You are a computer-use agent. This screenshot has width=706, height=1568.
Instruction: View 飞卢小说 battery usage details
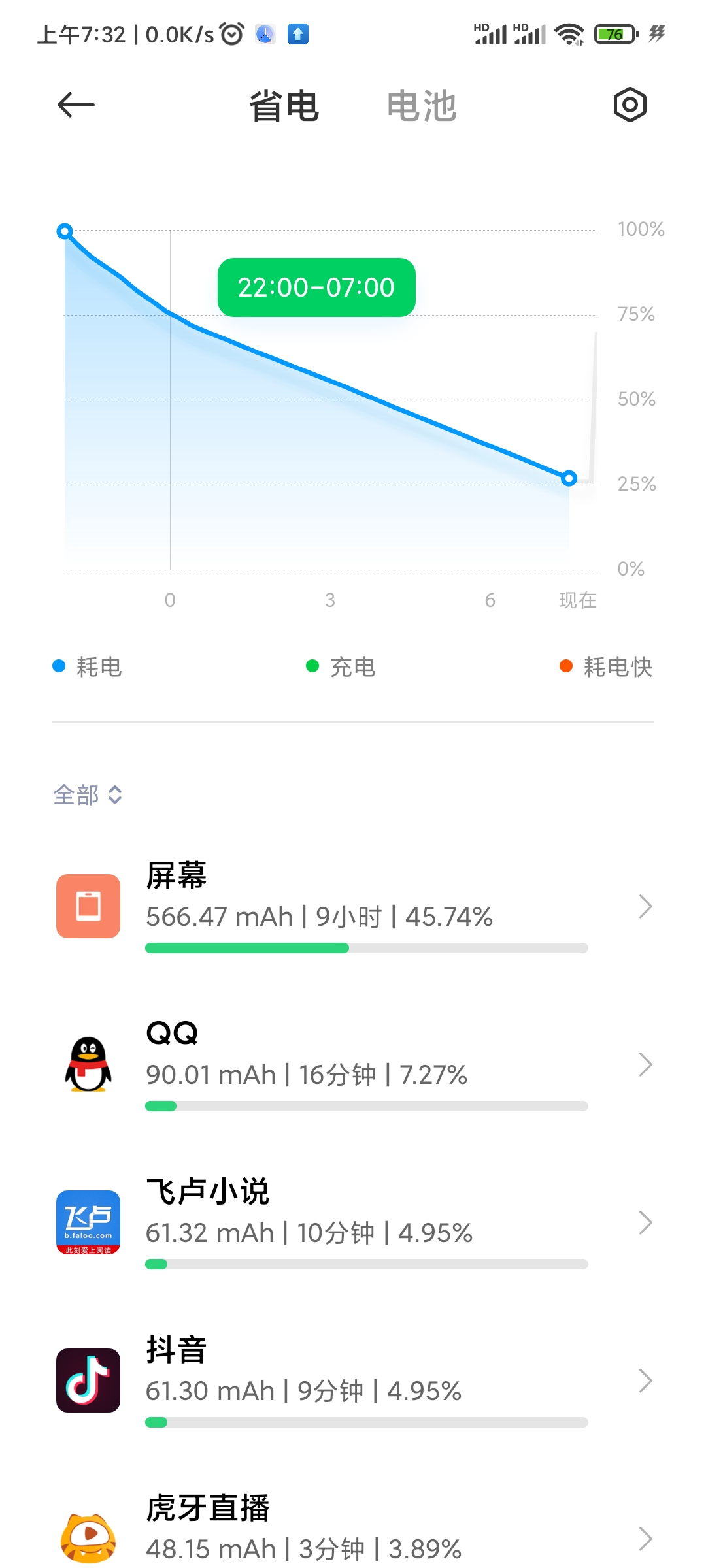(353, 1223)
